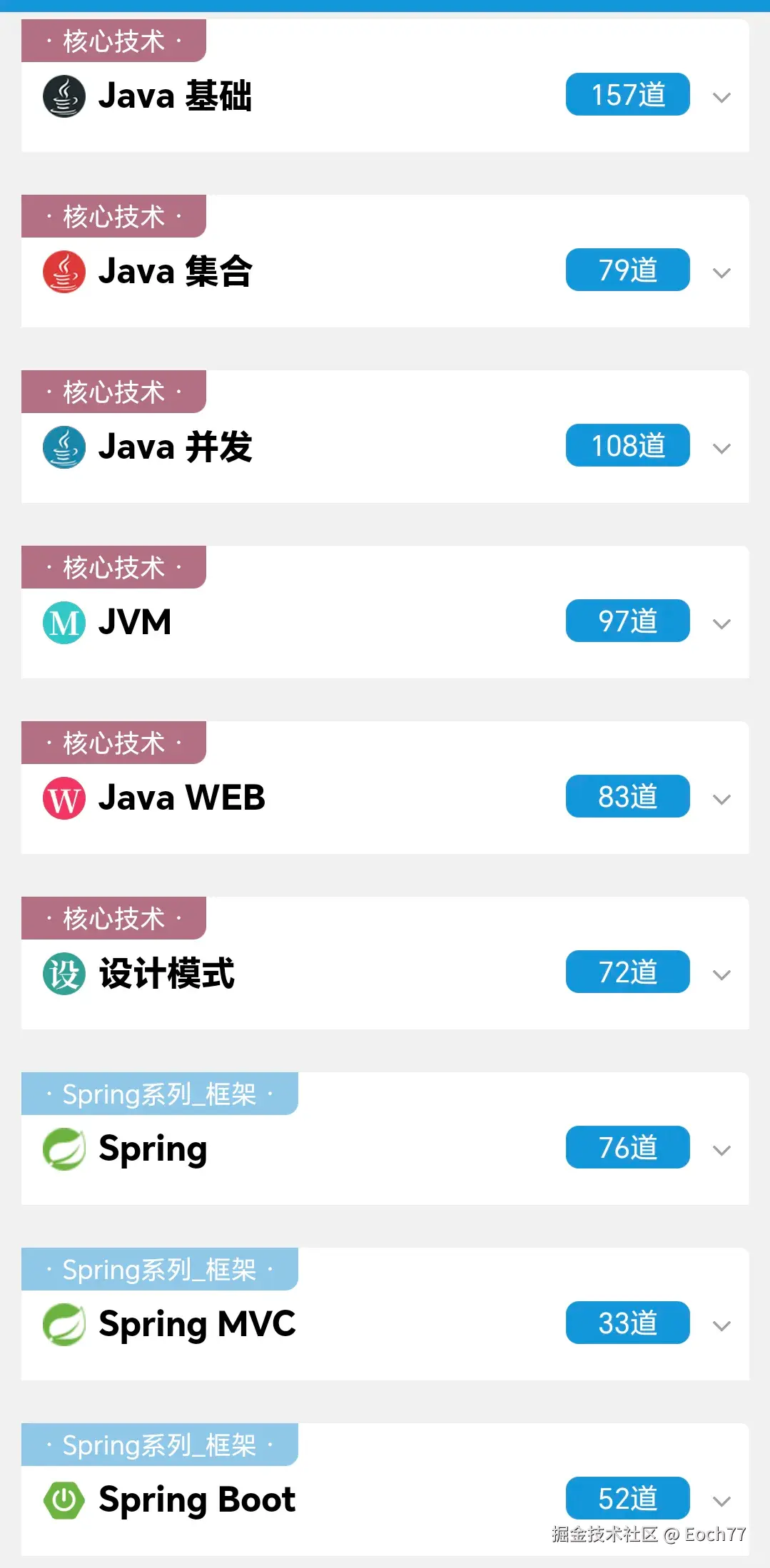The image size is (770, 1568).
Task: Expand the Spring Boot chevron
Action: point(721,1502)
